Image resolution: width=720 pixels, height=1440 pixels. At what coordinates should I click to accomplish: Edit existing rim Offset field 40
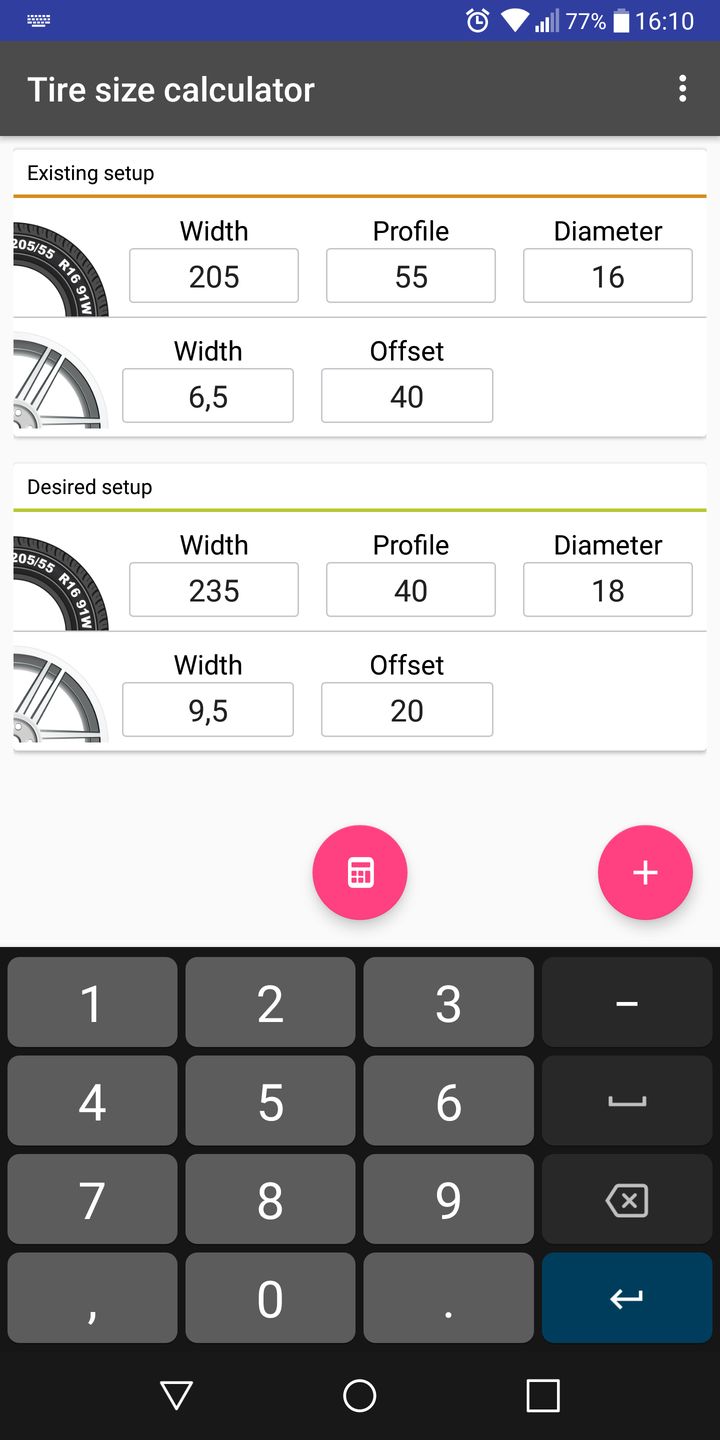click(407, 397)
